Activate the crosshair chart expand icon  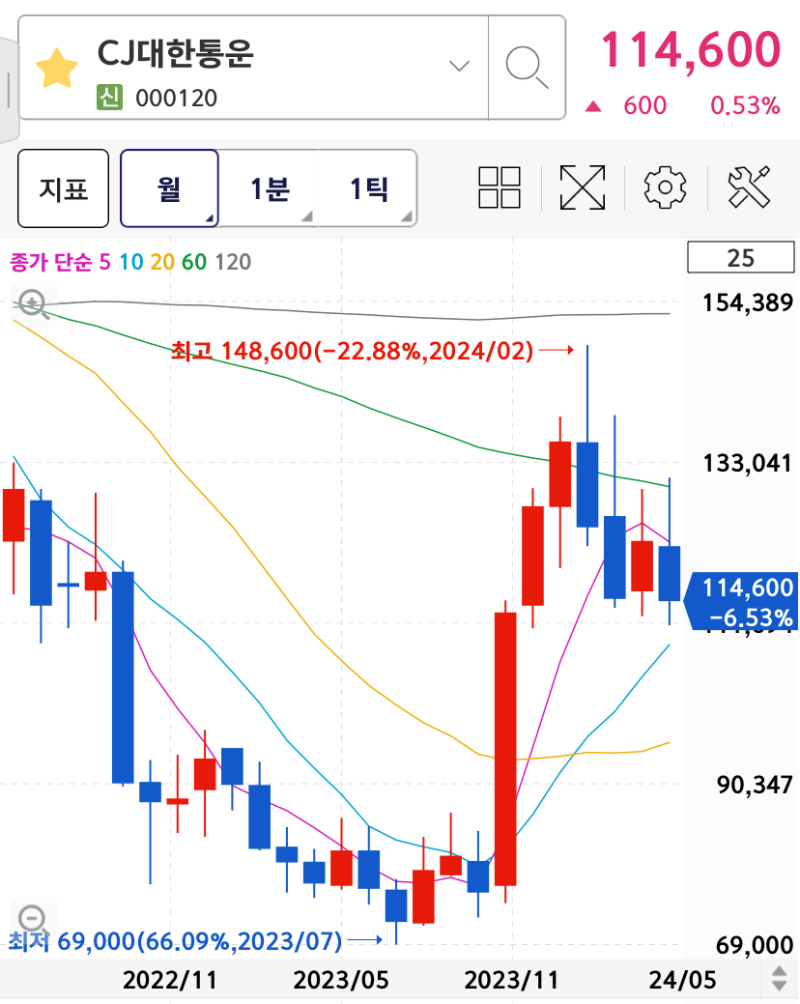coord(582,187)
